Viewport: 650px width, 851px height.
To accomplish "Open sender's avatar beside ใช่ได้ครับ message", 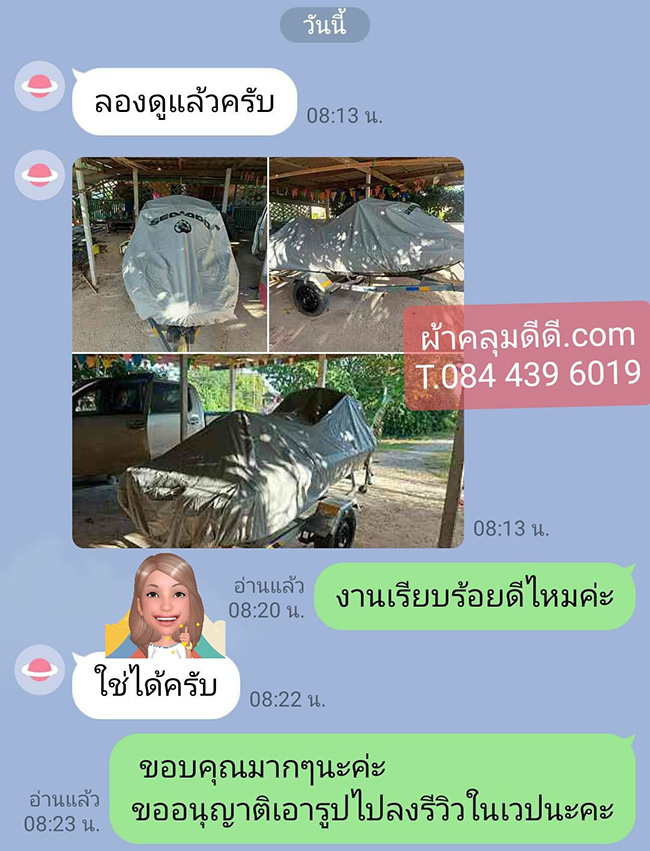I will click(x=40, y=671).
